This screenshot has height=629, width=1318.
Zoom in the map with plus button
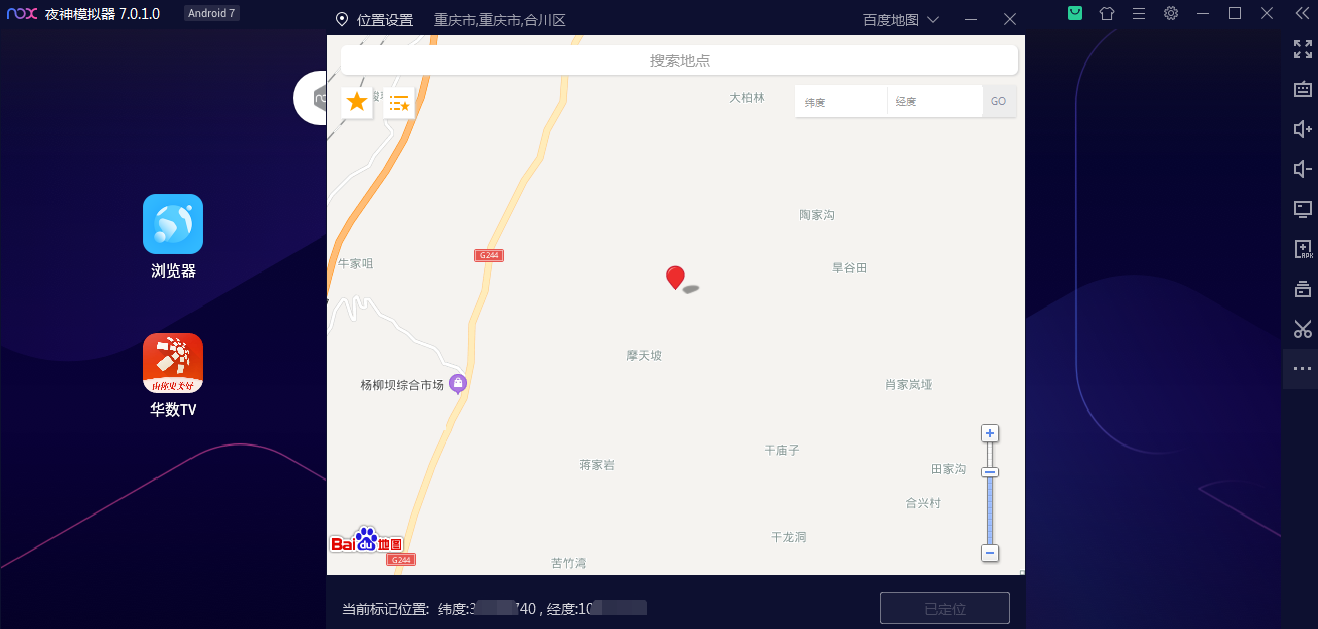pos(990,433)
